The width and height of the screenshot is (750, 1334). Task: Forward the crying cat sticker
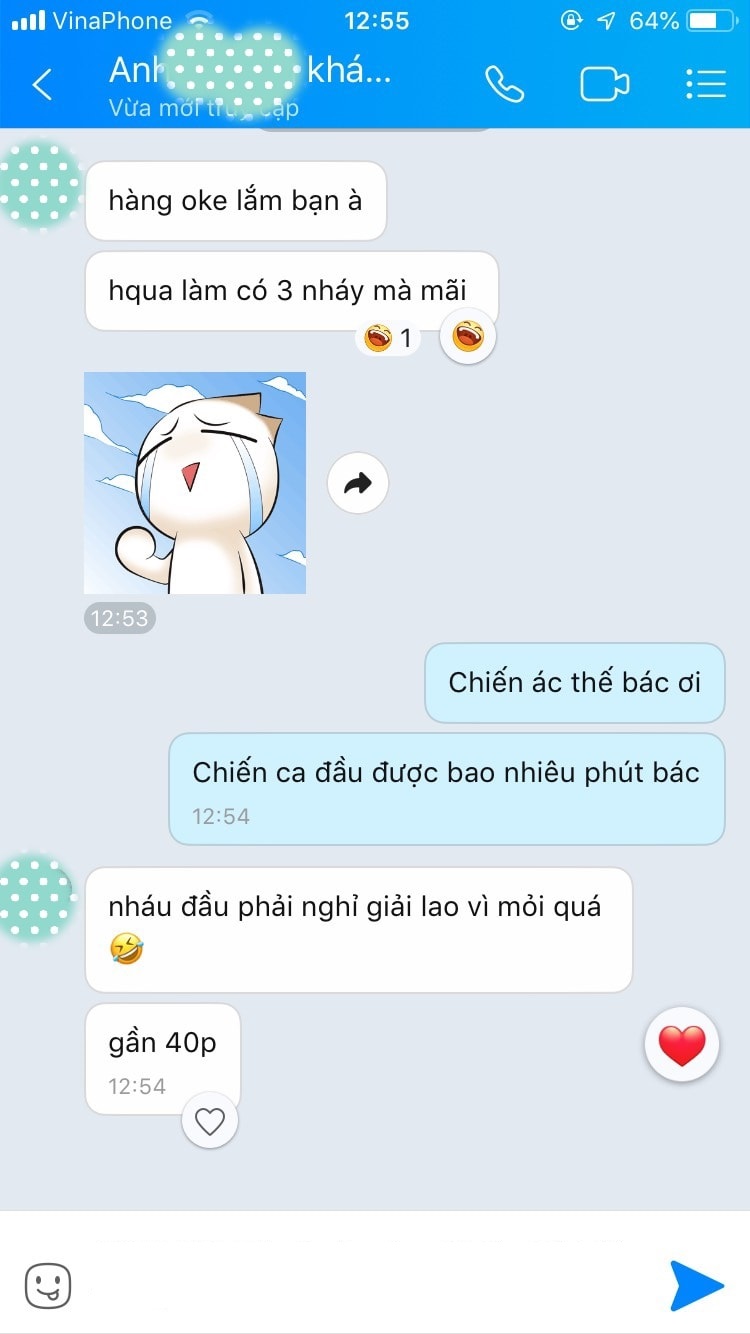(357, 484)
